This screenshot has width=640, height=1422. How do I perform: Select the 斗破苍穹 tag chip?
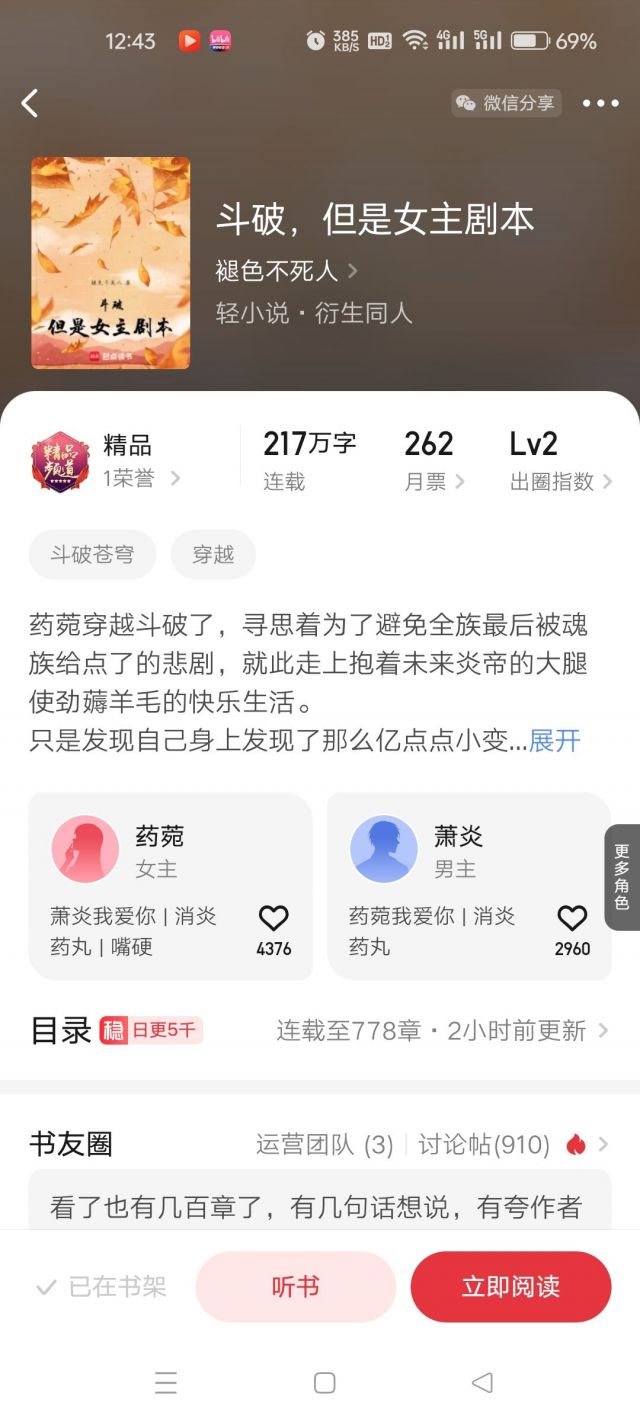[92, 555]
